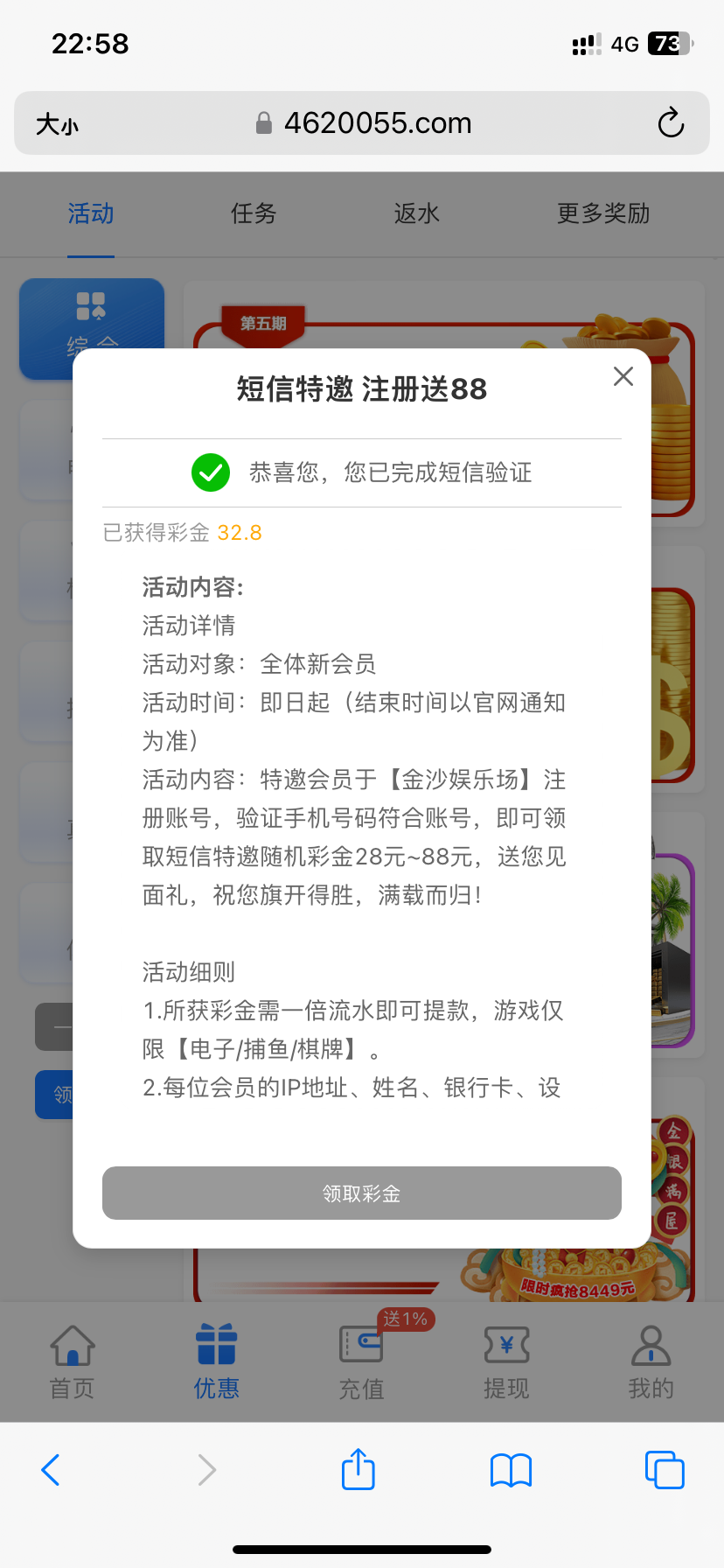Show all open Safari tabs

665,1470
